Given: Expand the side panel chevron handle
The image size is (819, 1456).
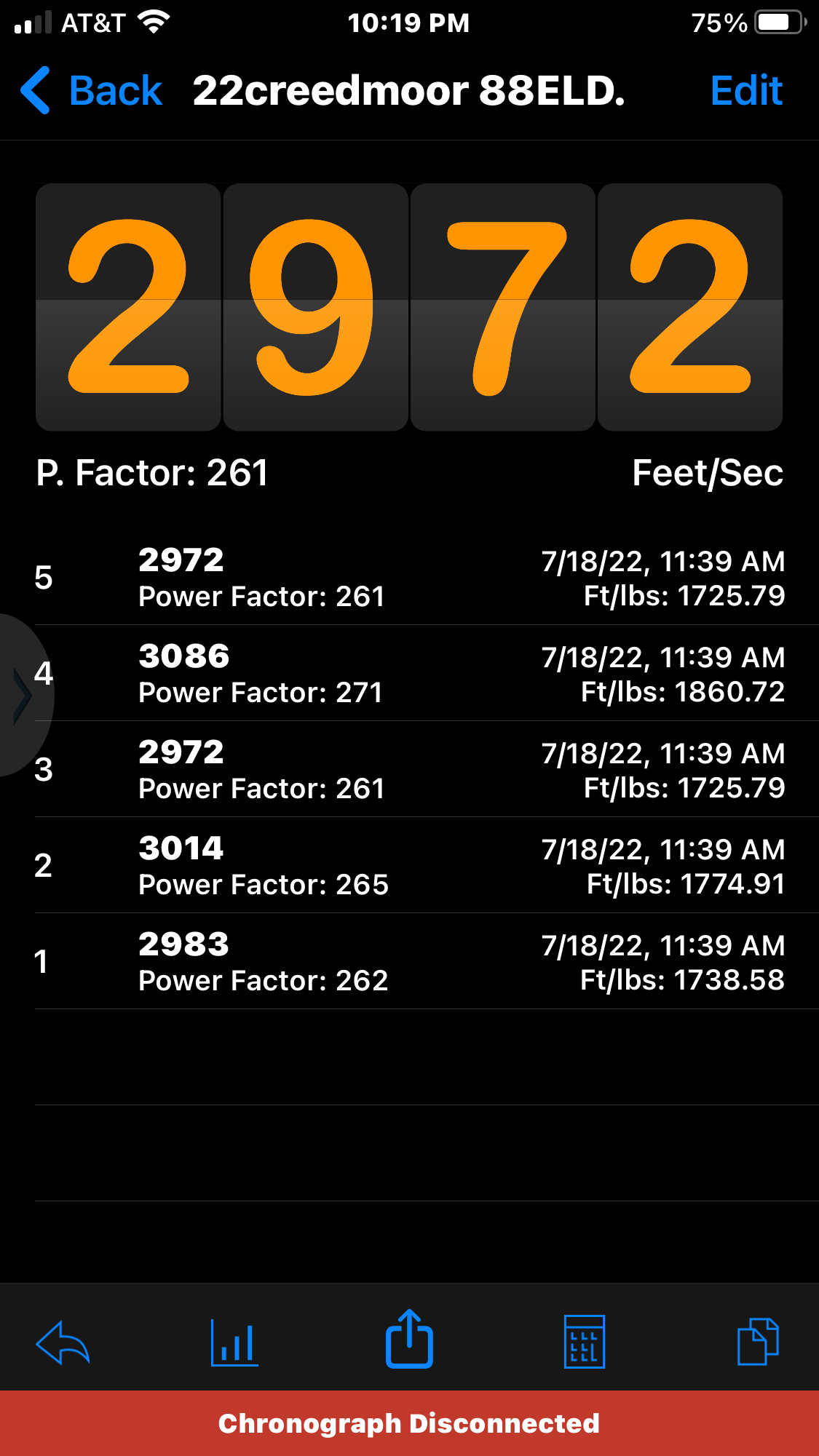Looking at the screenshot, I should (x=22, y=696).
